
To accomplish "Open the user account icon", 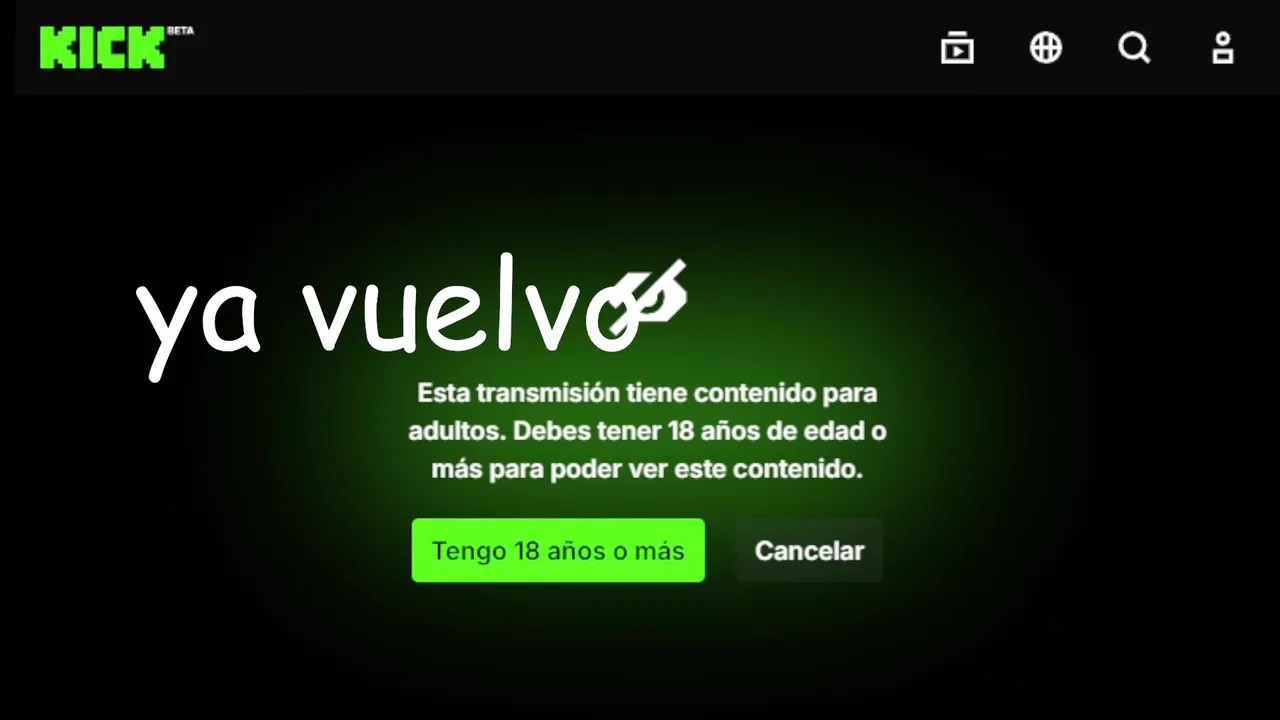I will pyautogui.click(x=1222, y=47).
